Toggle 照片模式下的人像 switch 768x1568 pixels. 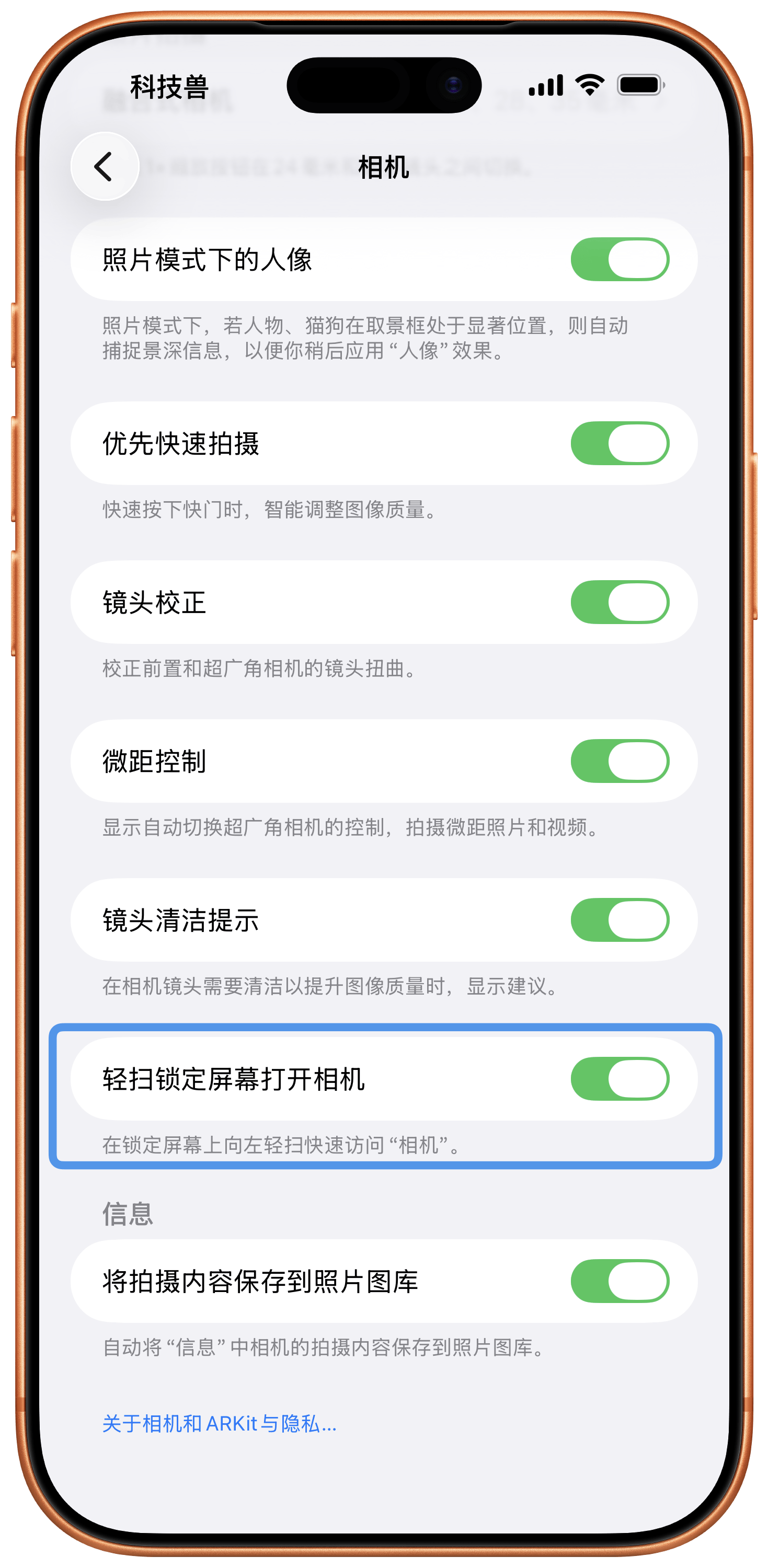620,259
